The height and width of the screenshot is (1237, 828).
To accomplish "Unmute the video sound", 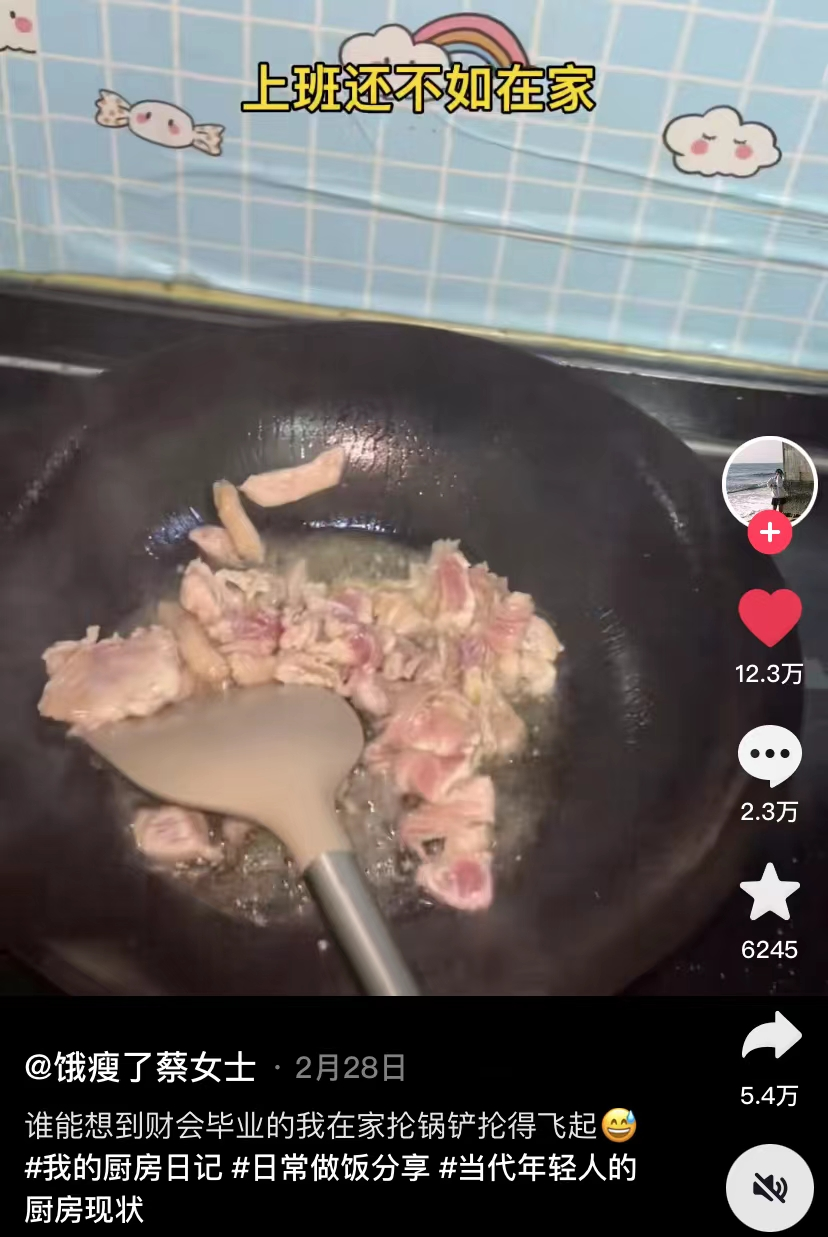I will pyautogui.click(x=769, y=1188).
